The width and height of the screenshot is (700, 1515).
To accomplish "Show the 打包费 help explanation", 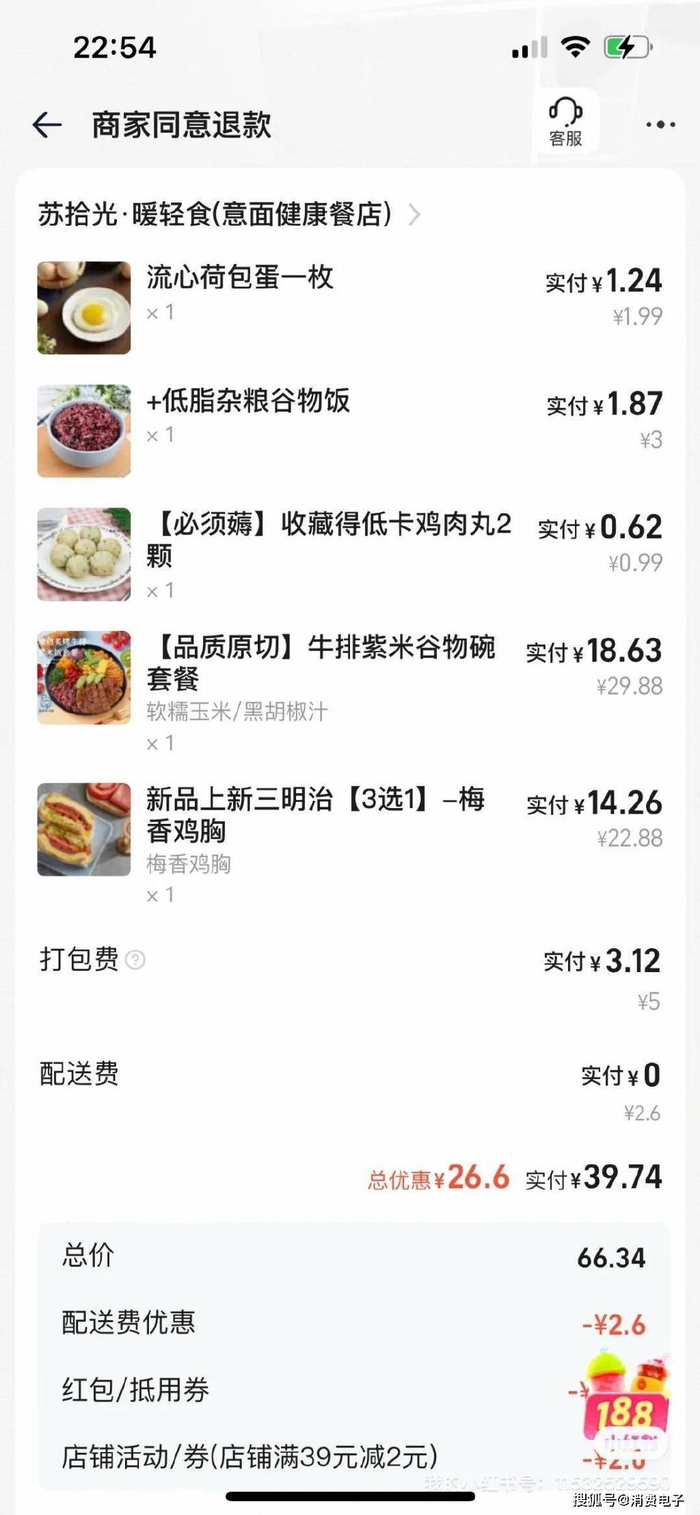I will [x=136, y=961].
